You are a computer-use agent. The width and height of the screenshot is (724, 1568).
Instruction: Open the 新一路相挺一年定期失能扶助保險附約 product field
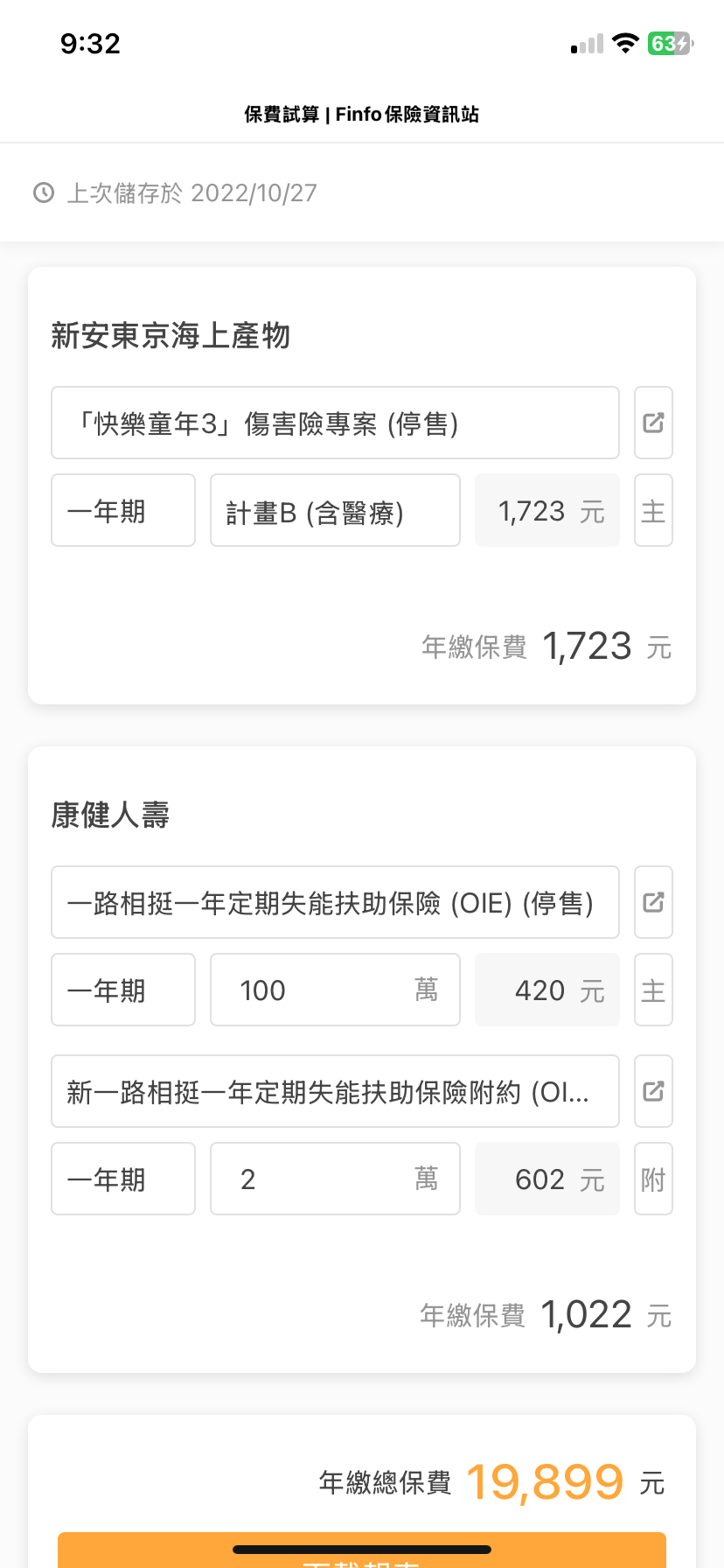335,1091
